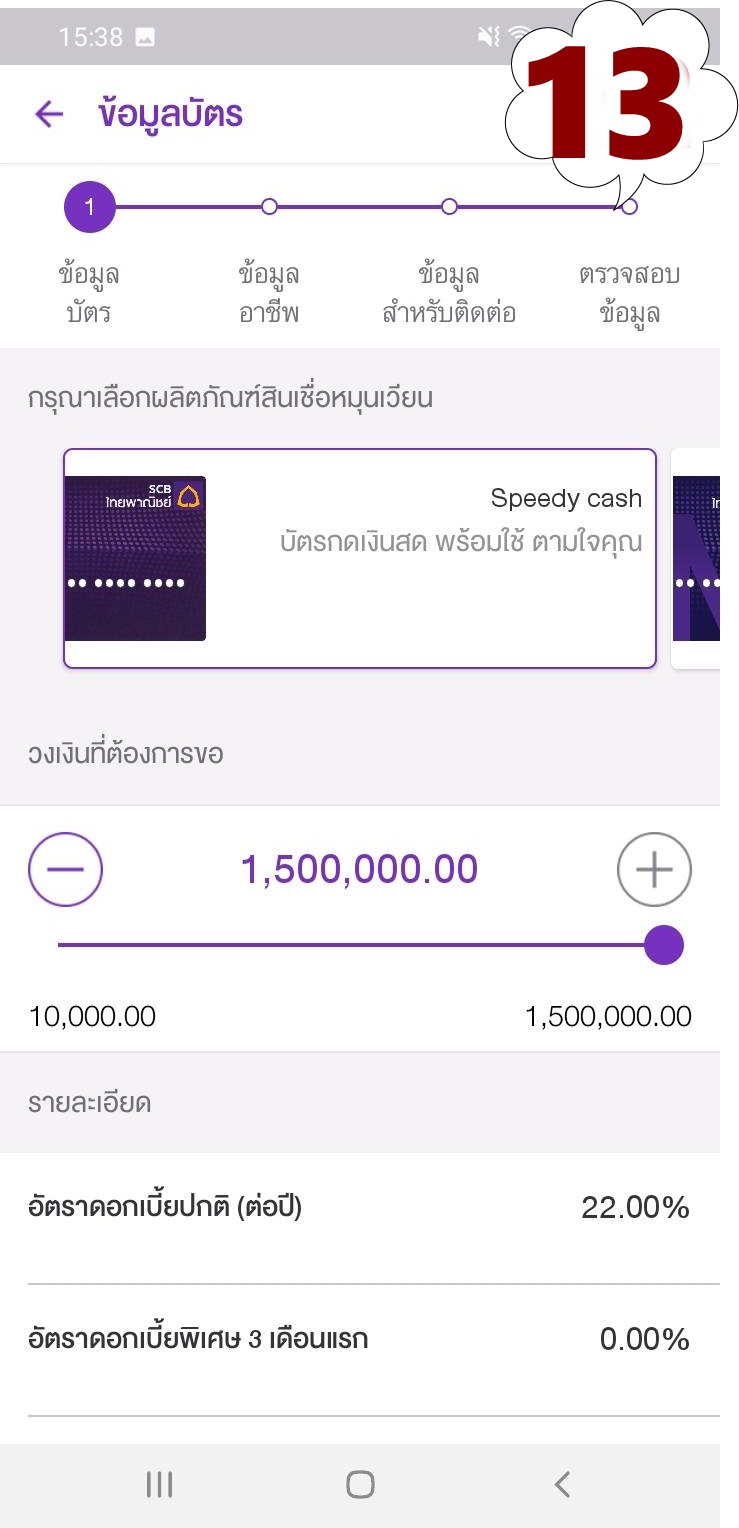Viewport: 739px width, 1528px height.
Task: Increase the requested credit amount with plus
Action: [x=654, y=869]
